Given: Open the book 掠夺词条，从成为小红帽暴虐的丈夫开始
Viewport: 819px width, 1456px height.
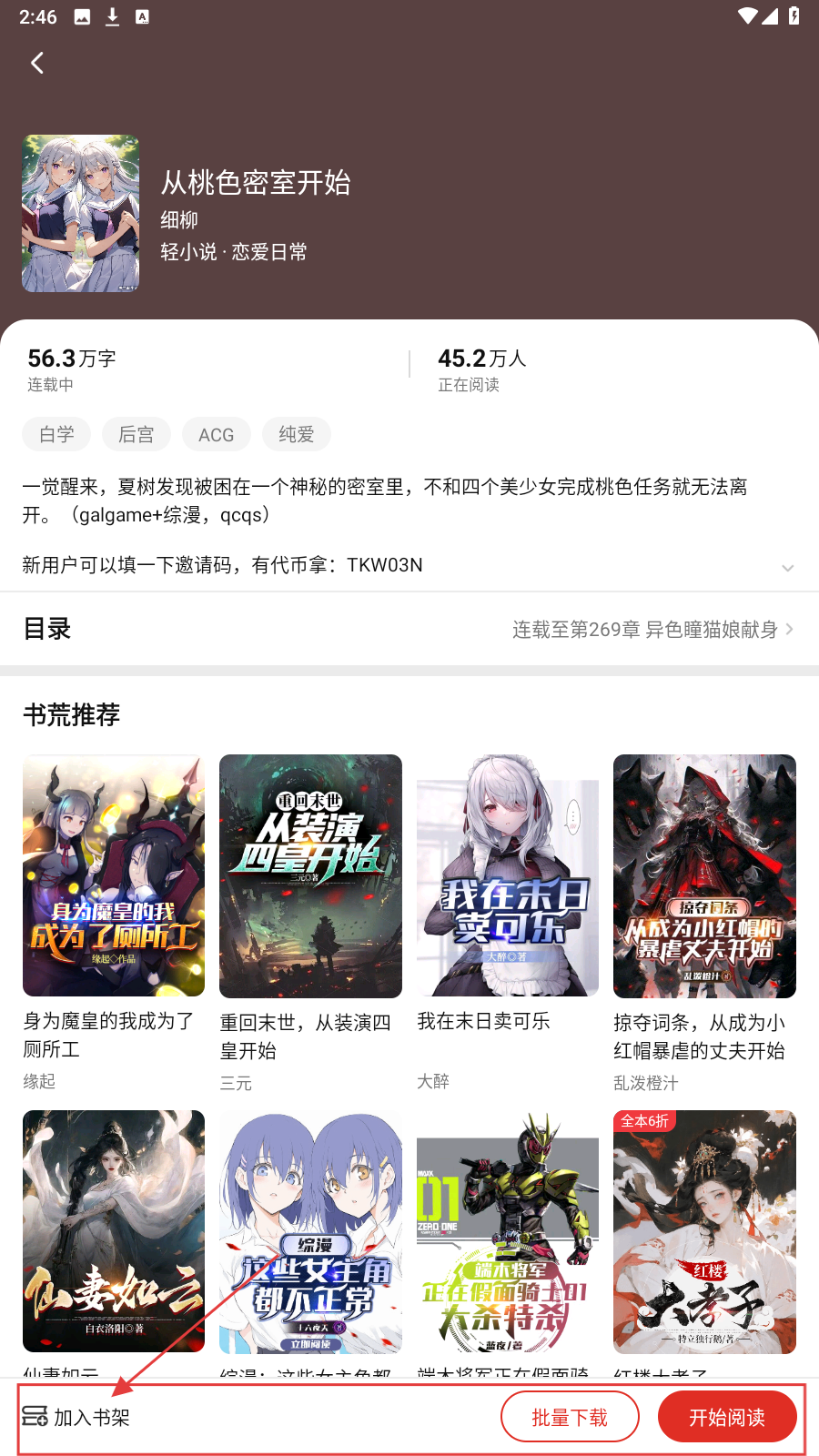Looking at the screenshot, I should [x=704, y=875].
